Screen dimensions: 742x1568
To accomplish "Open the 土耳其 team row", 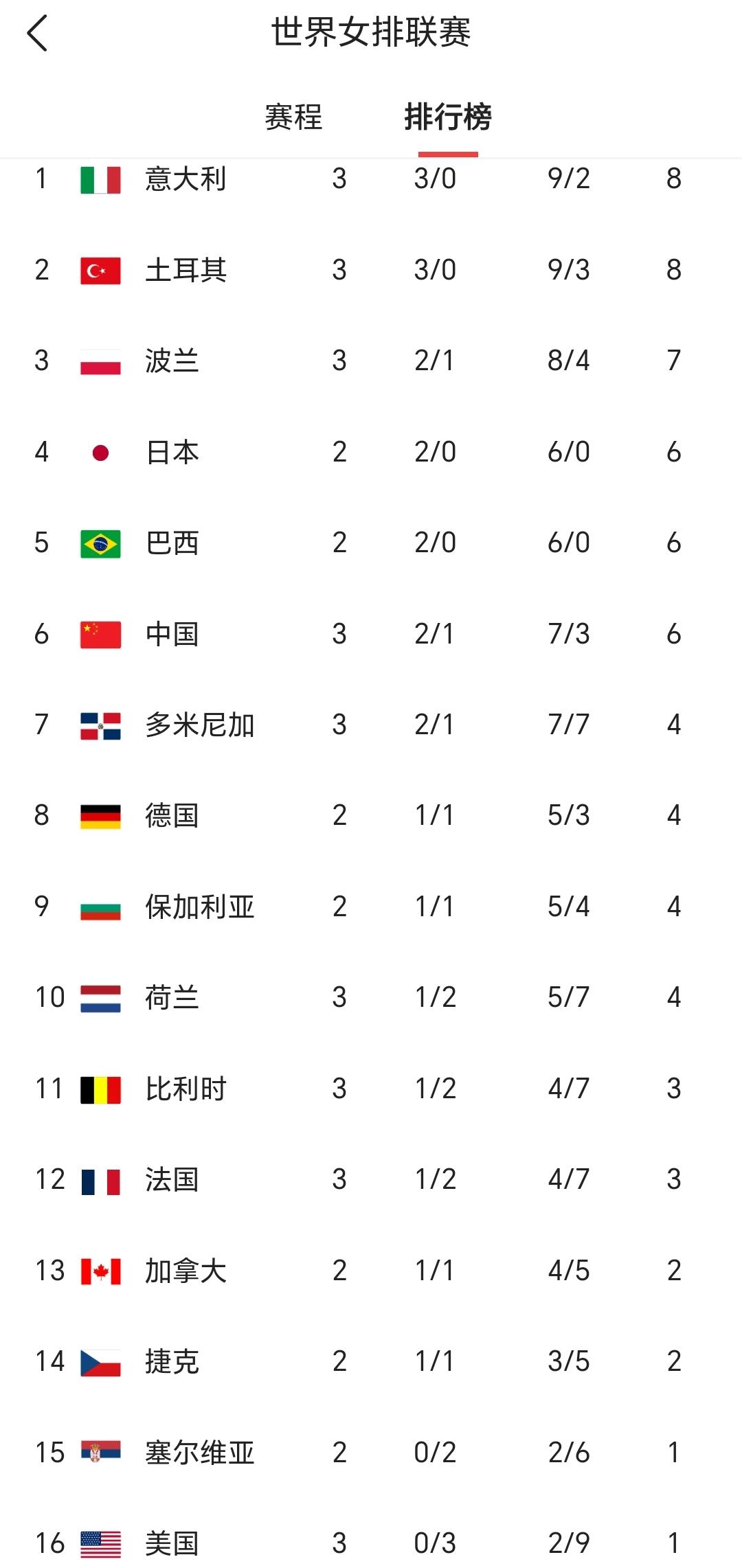I will 371,270.
